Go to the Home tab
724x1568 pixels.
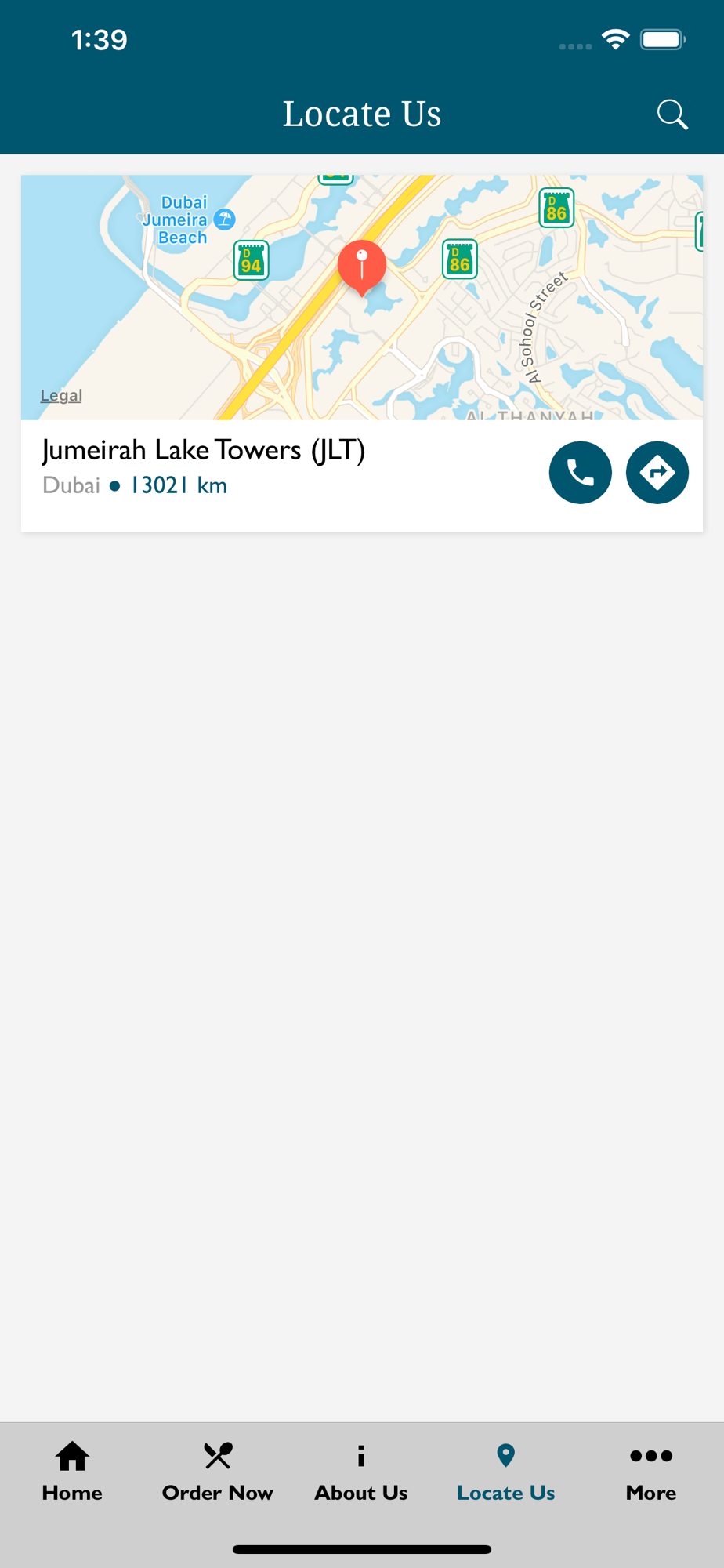click(x=72, y=1472)
